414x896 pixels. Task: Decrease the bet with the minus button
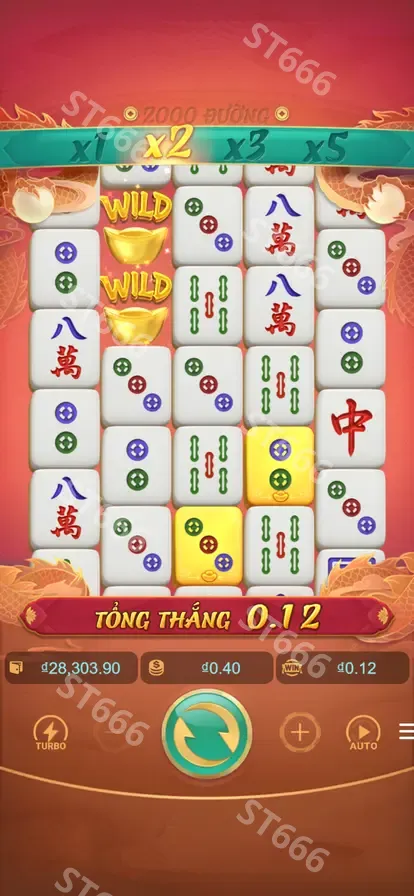(114, 732)
